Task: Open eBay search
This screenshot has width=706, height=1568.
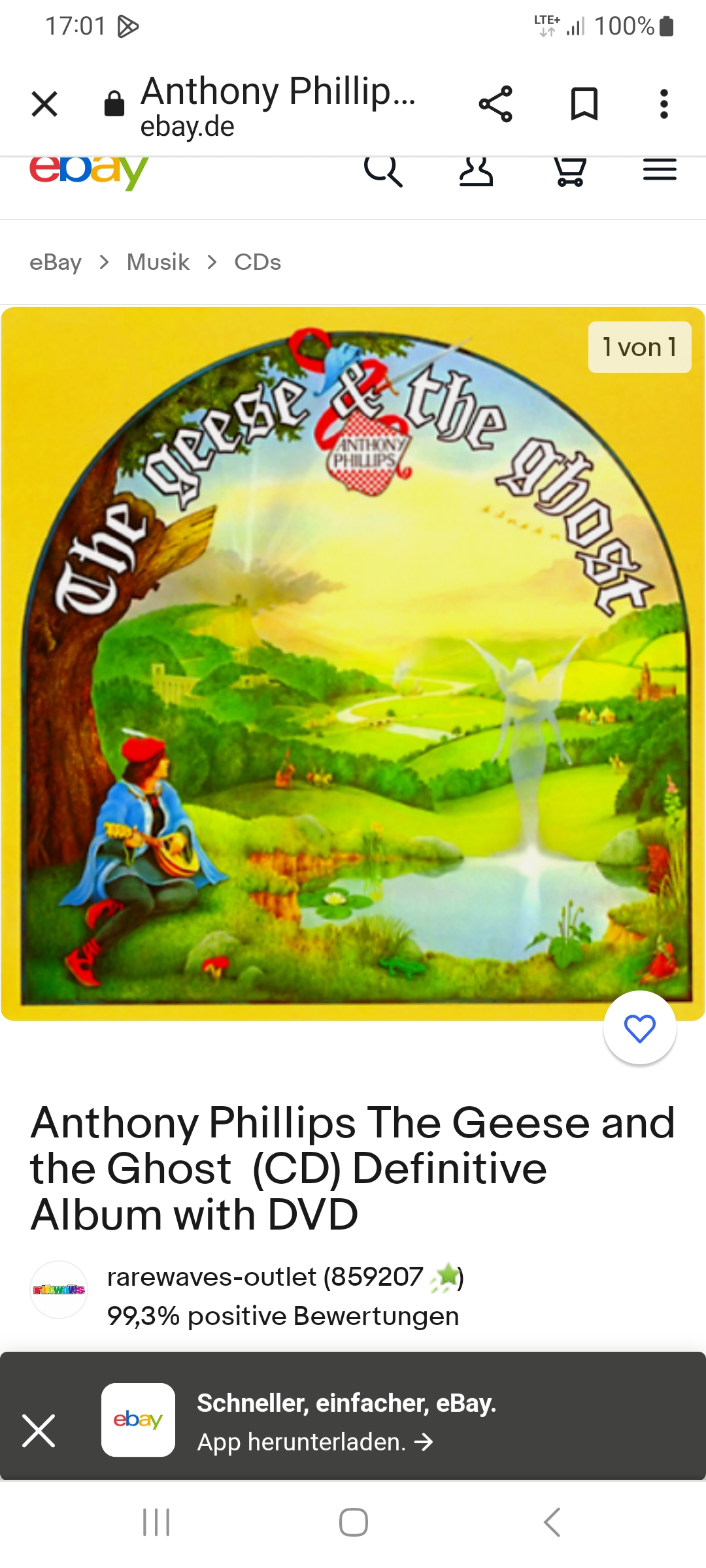Action: pos(383,172)
